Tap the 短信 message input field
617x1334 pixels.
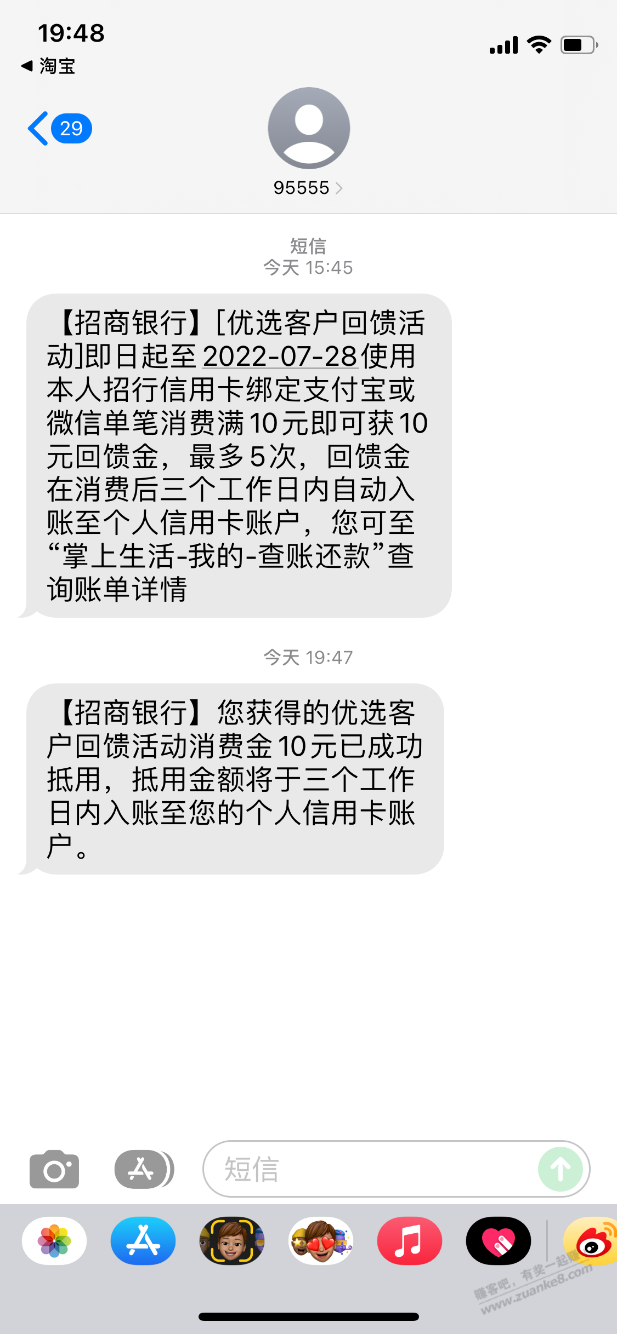point(375,1168)
